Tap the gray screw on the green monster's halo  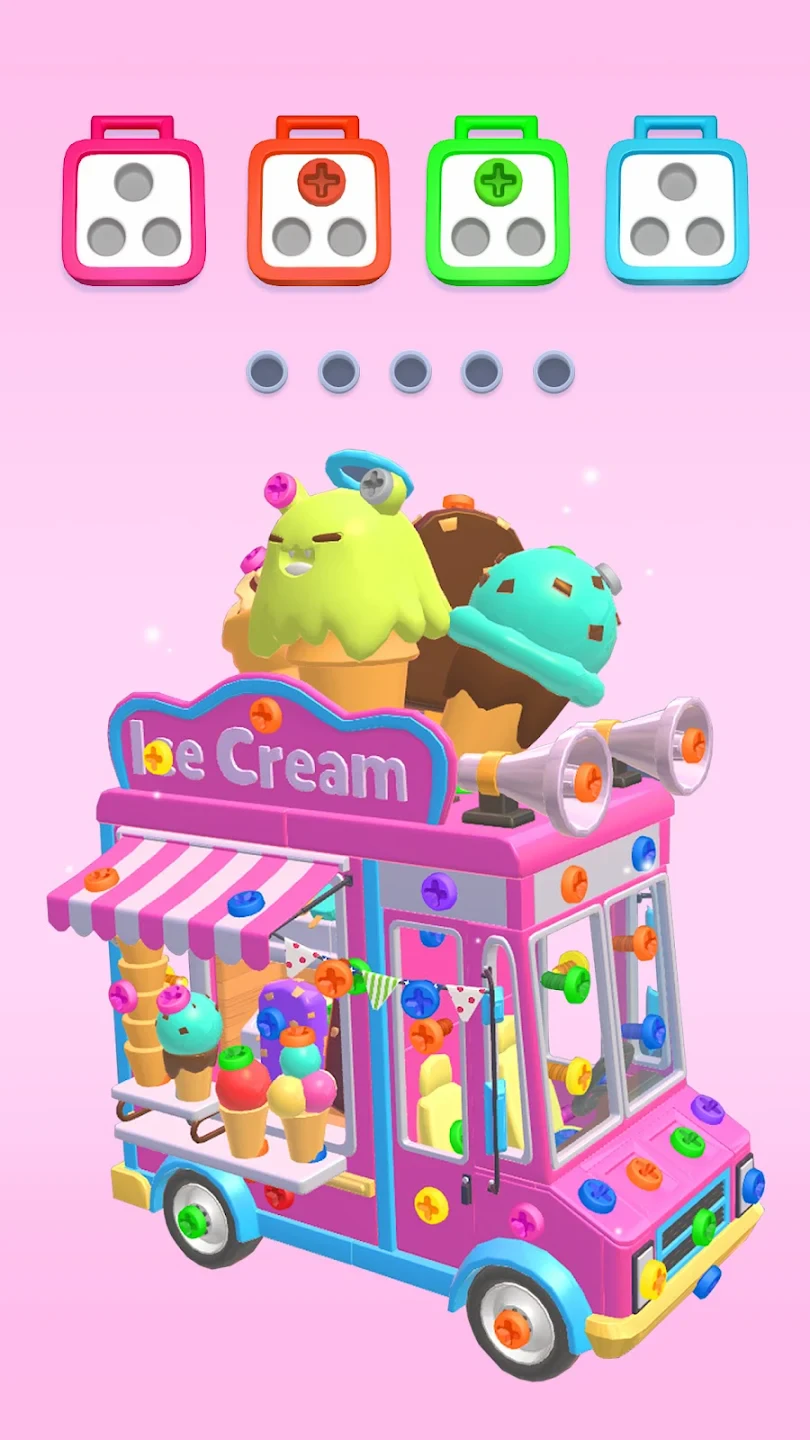[374, 484]
